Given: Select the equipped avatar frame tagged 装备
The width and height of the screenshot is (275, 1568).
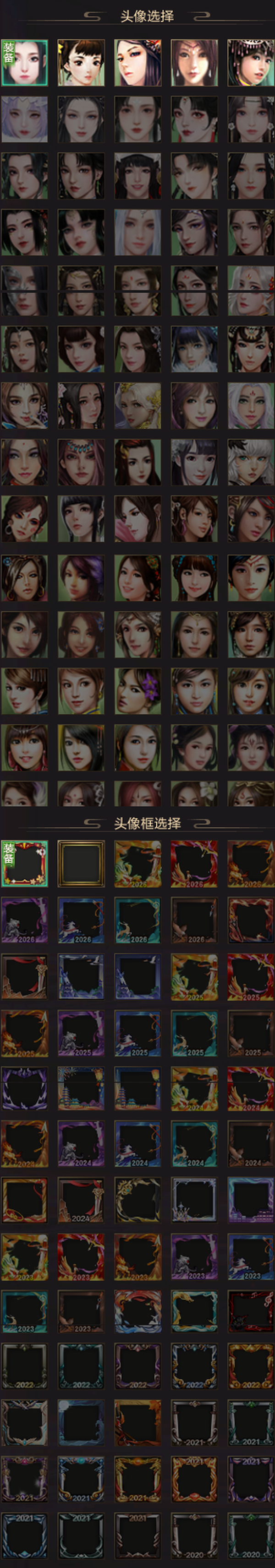Looking at the screenshot, I should point(24,864).
